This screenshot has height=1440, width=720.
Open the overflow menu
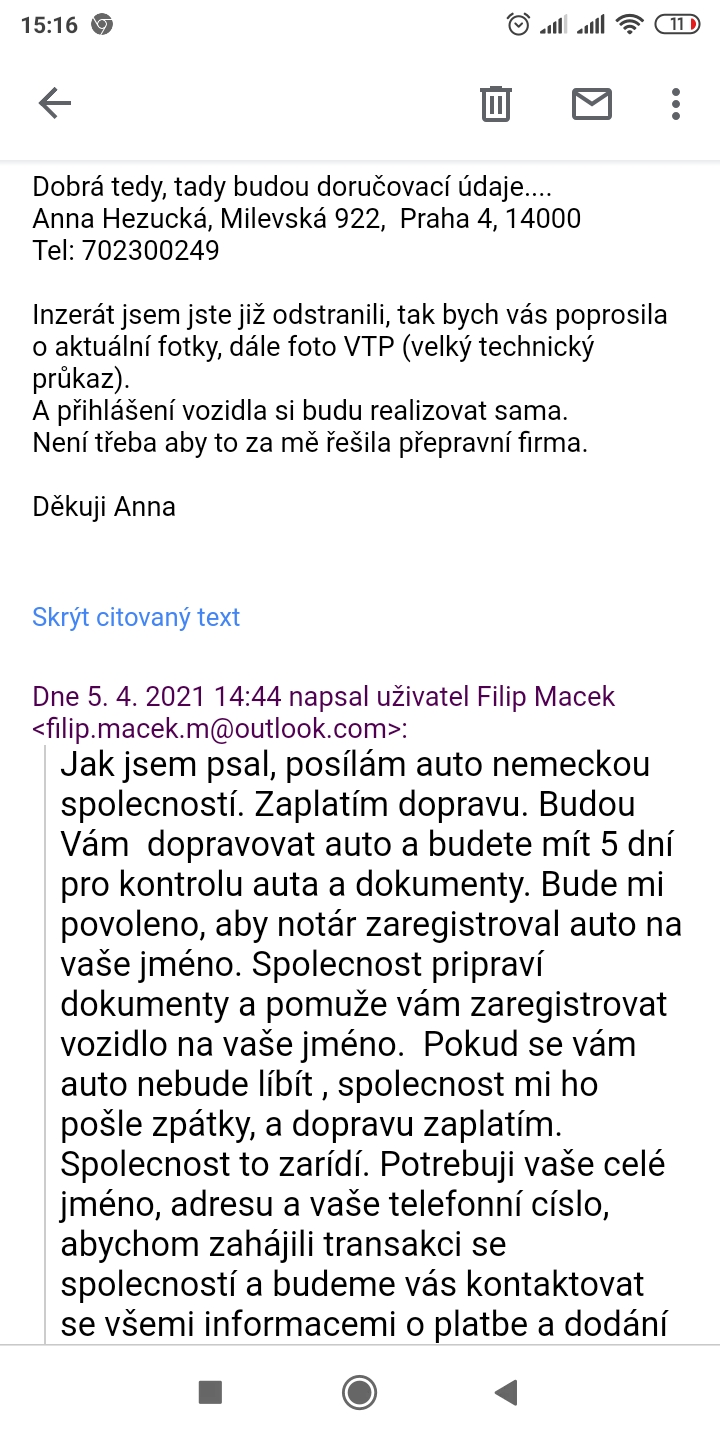pos(676,103)
